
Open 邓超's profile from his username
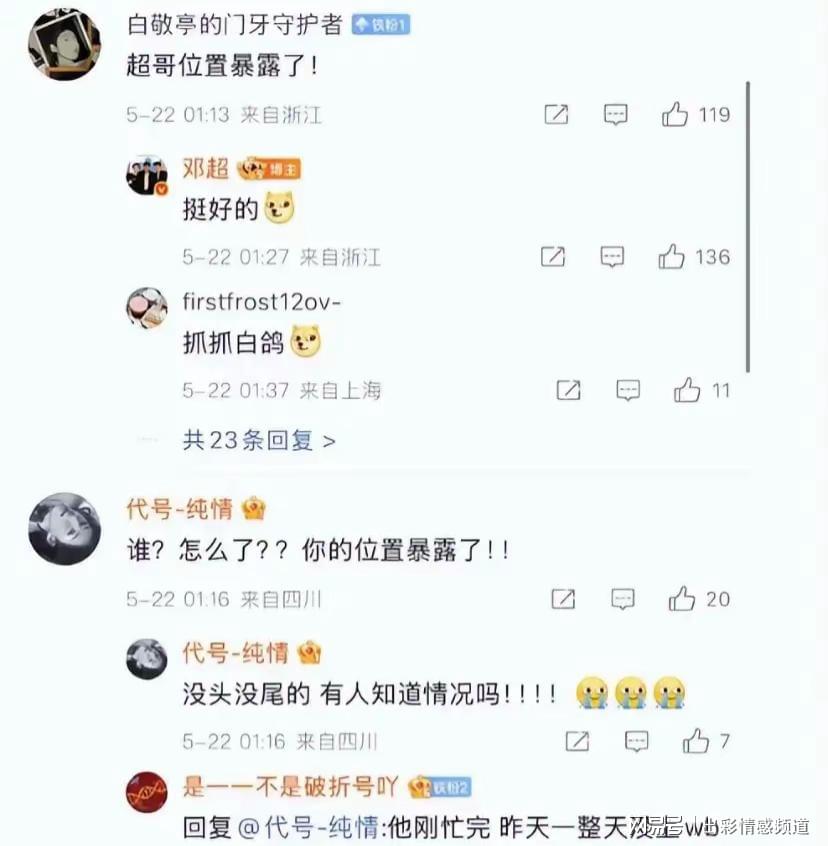(205, 169)
